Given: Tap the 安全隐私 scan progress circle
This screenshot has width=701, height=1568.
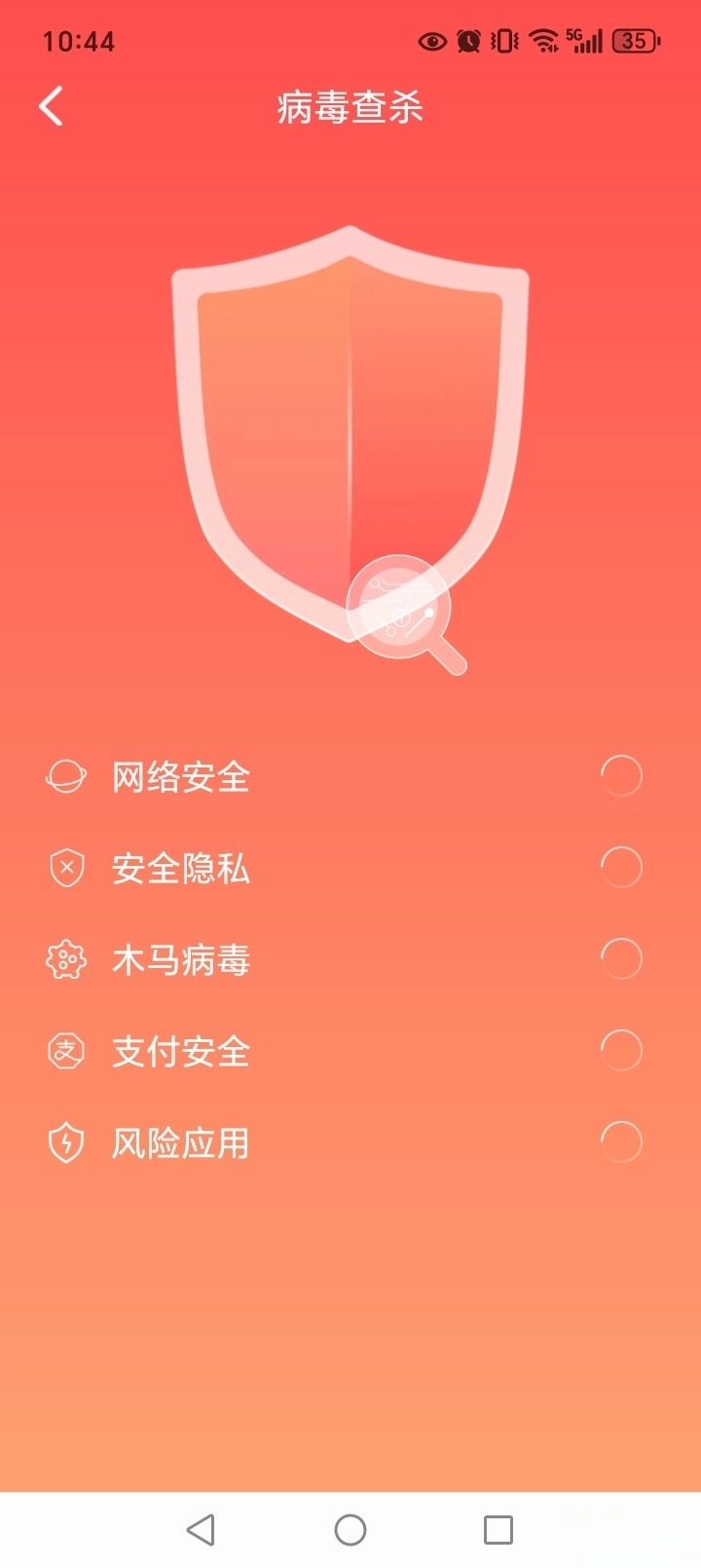Looking at the screenshot, I should pyautogui.click(x=621, y=868).
